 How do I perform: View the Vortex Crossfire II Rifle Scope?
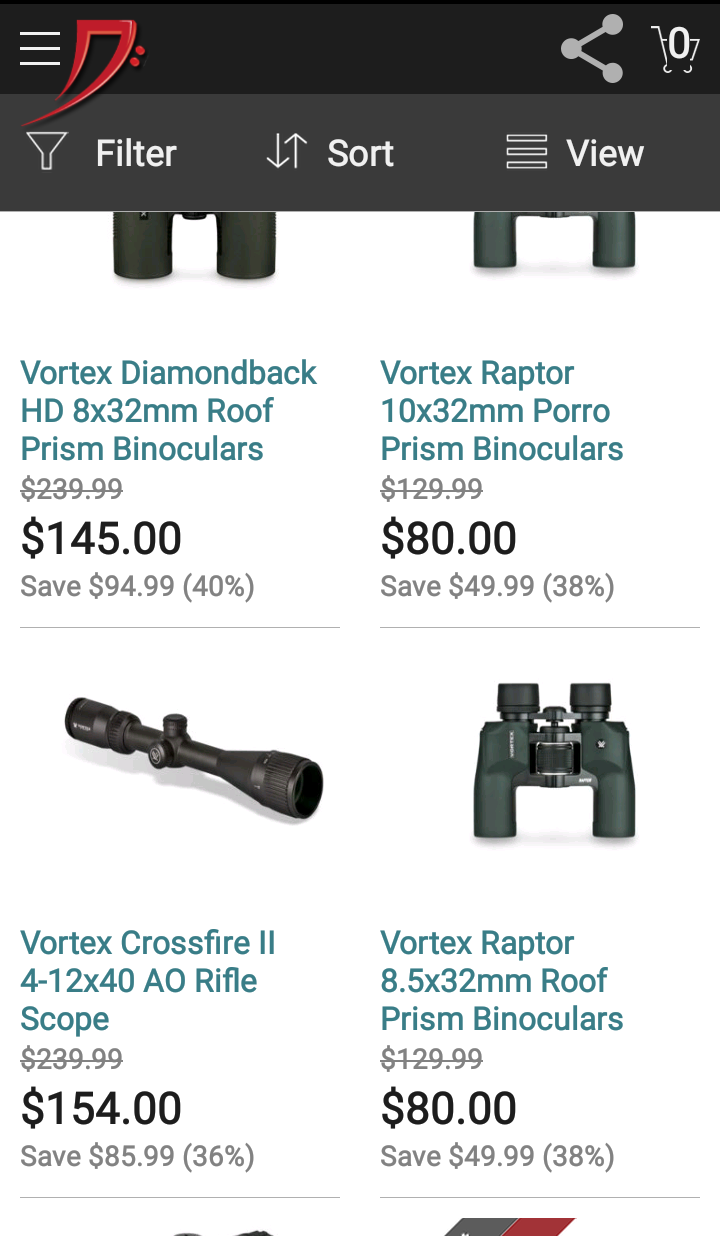point(147,980)
